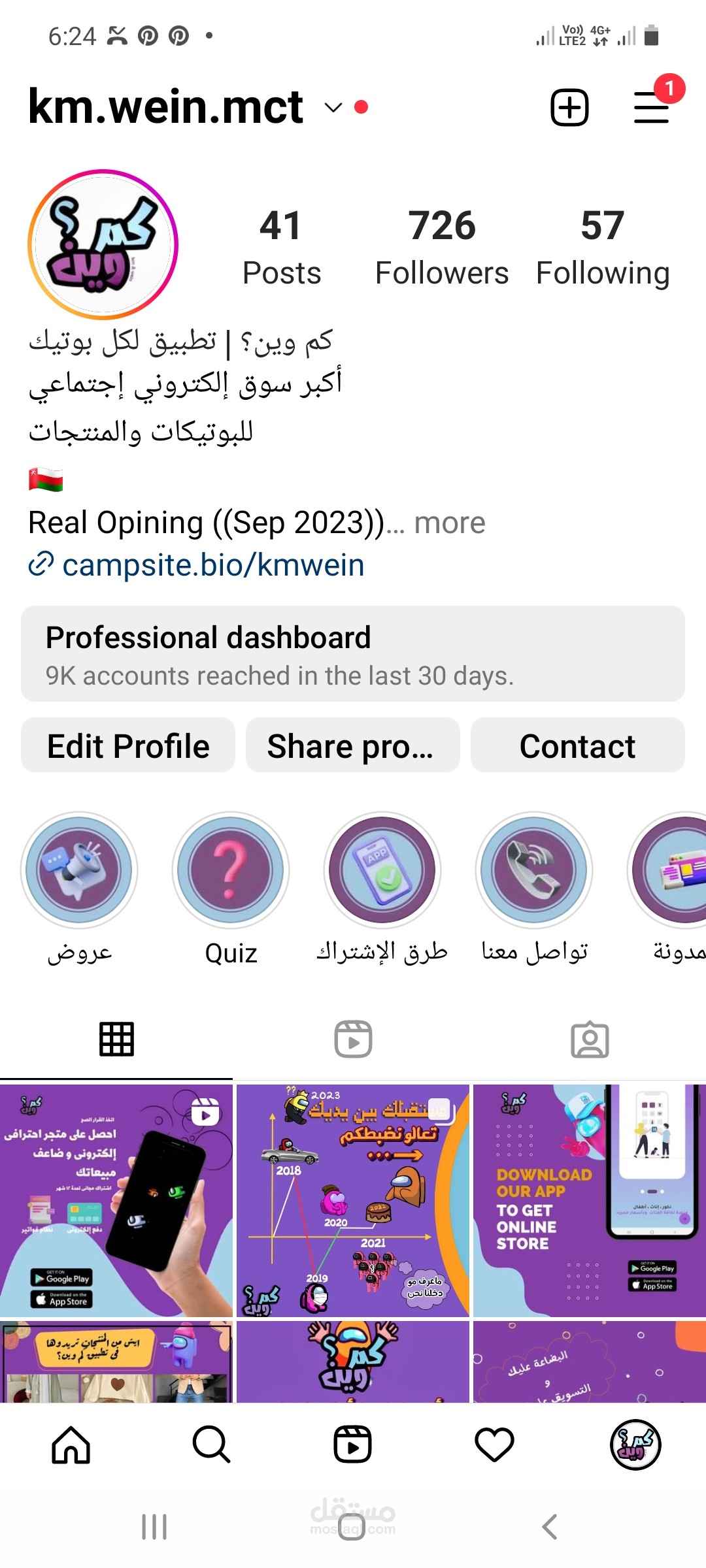
Task: Open the 57 Following list
Action: 602,247
